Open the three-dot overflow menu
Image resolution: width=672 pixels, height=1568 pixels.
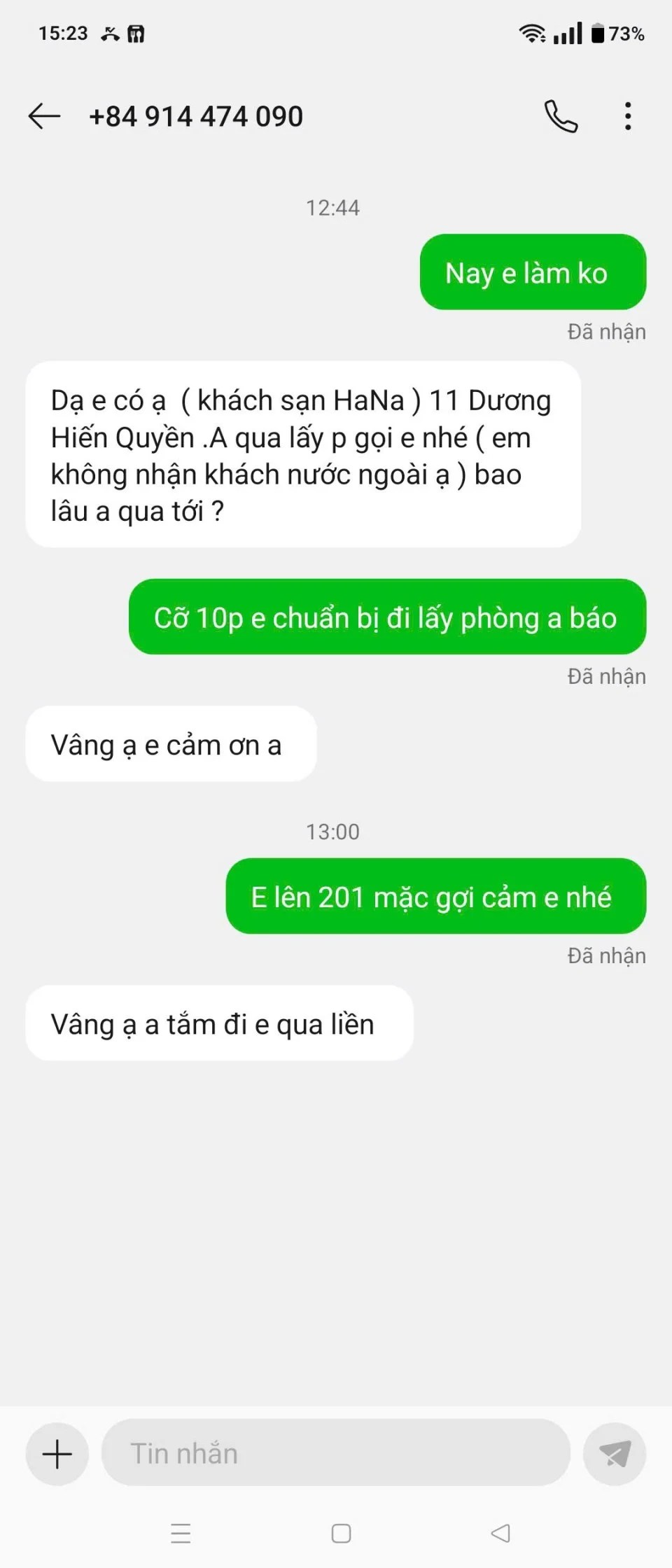coord(628,116)
